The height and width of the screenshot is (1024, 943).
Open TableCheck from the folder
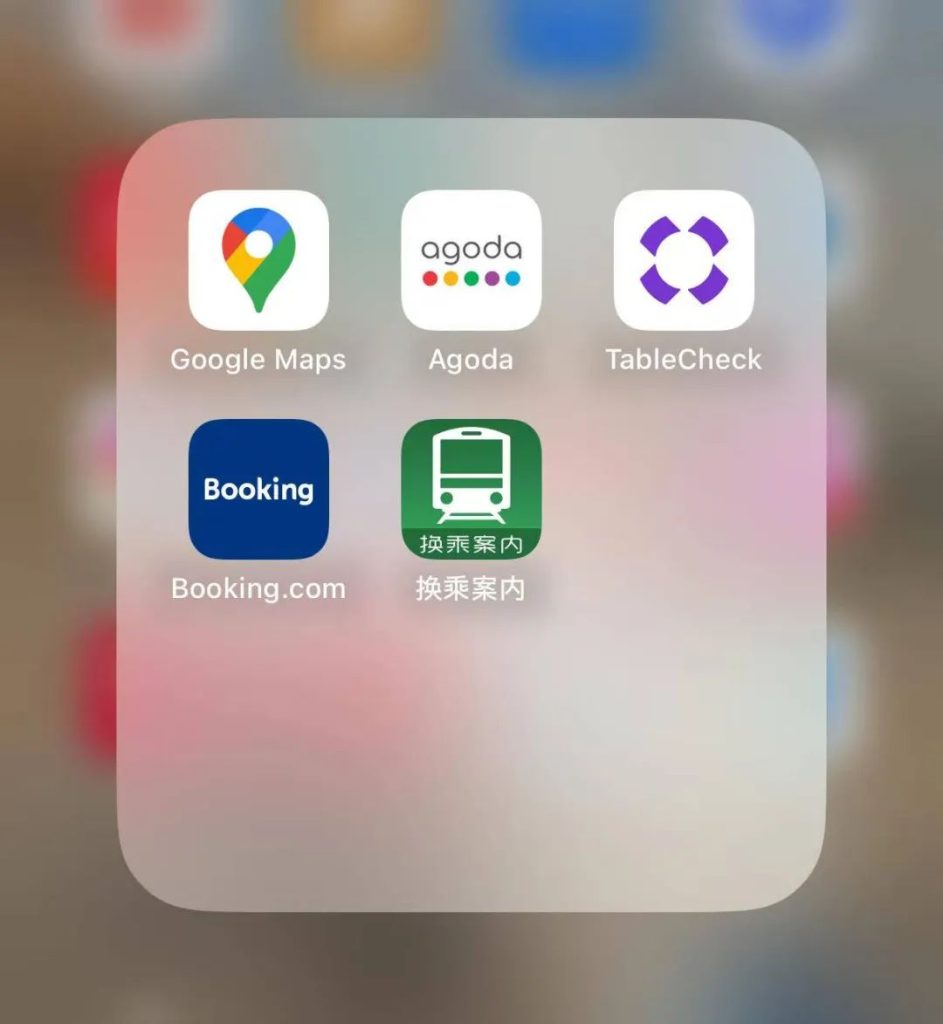[684, 260]
